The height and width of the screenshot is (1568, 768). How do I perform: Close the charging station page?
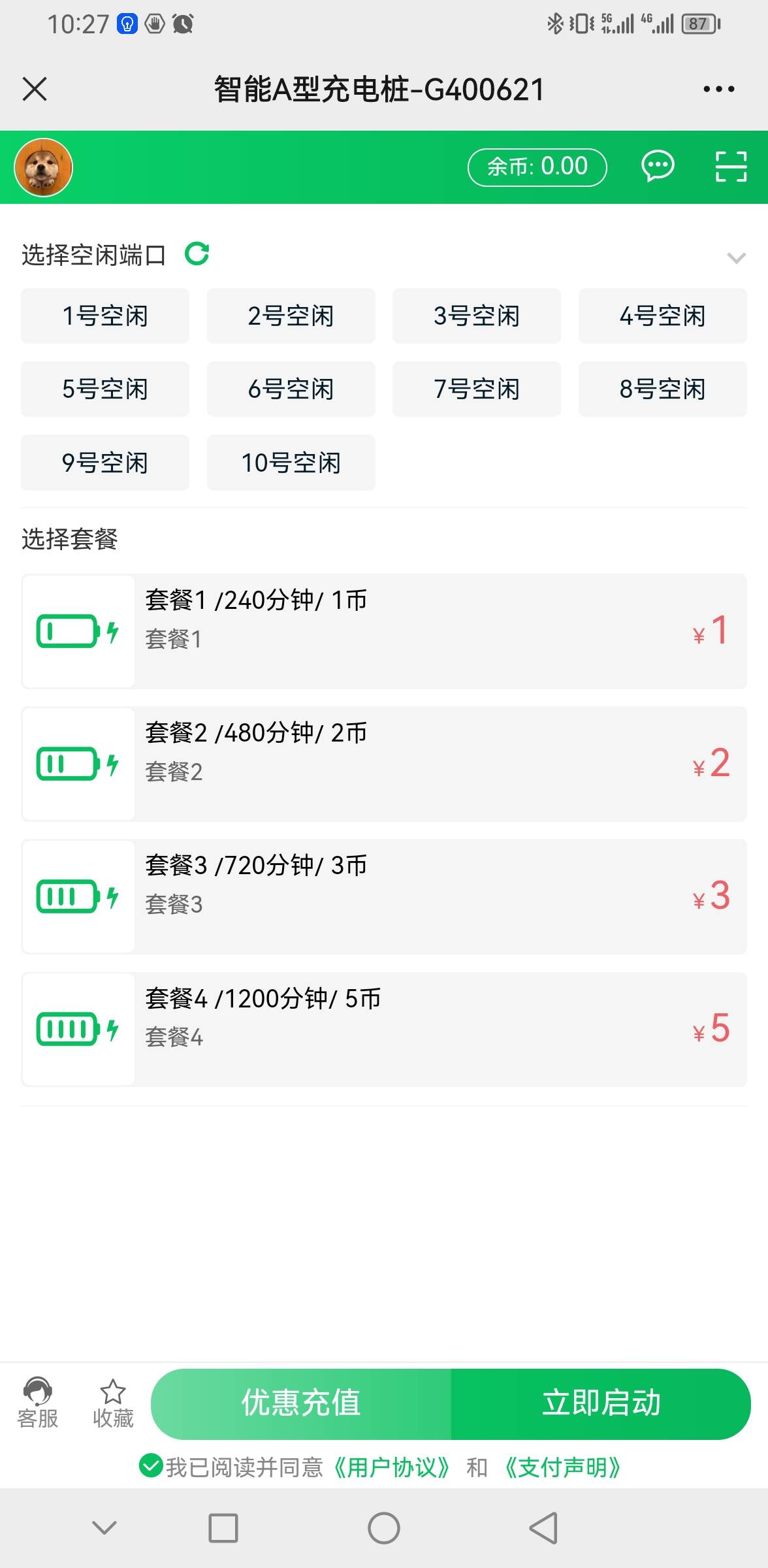click(x=35, y=89)
